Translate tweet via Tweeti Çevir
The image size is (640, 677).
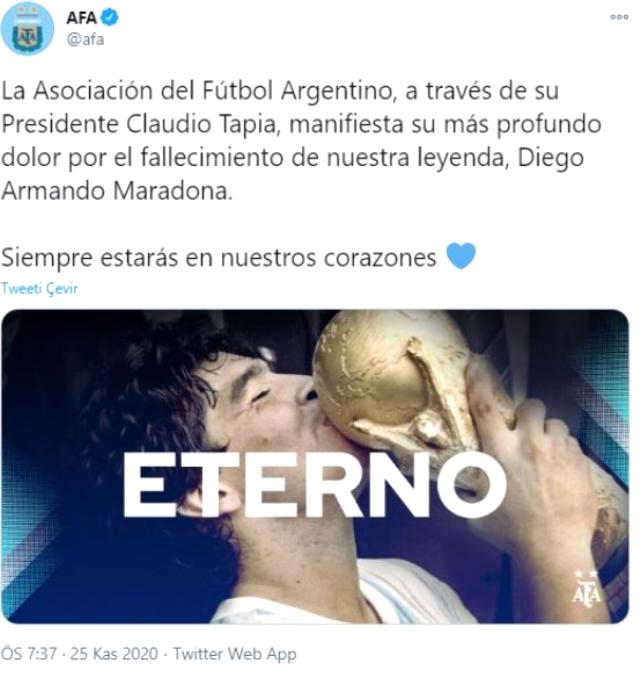(39, 288)
